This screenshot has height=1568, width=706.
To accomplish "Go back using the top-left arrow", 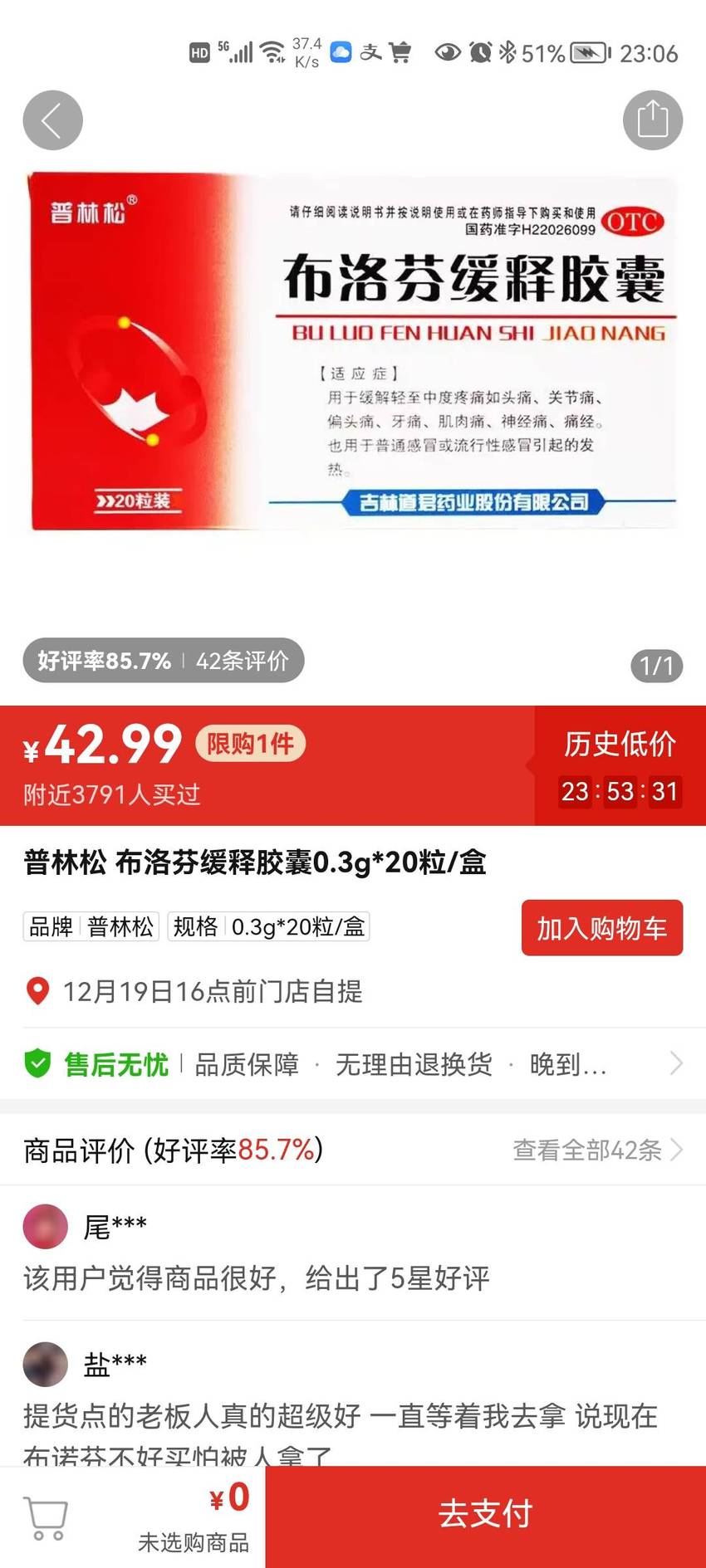I will click(x=52, y=120).
